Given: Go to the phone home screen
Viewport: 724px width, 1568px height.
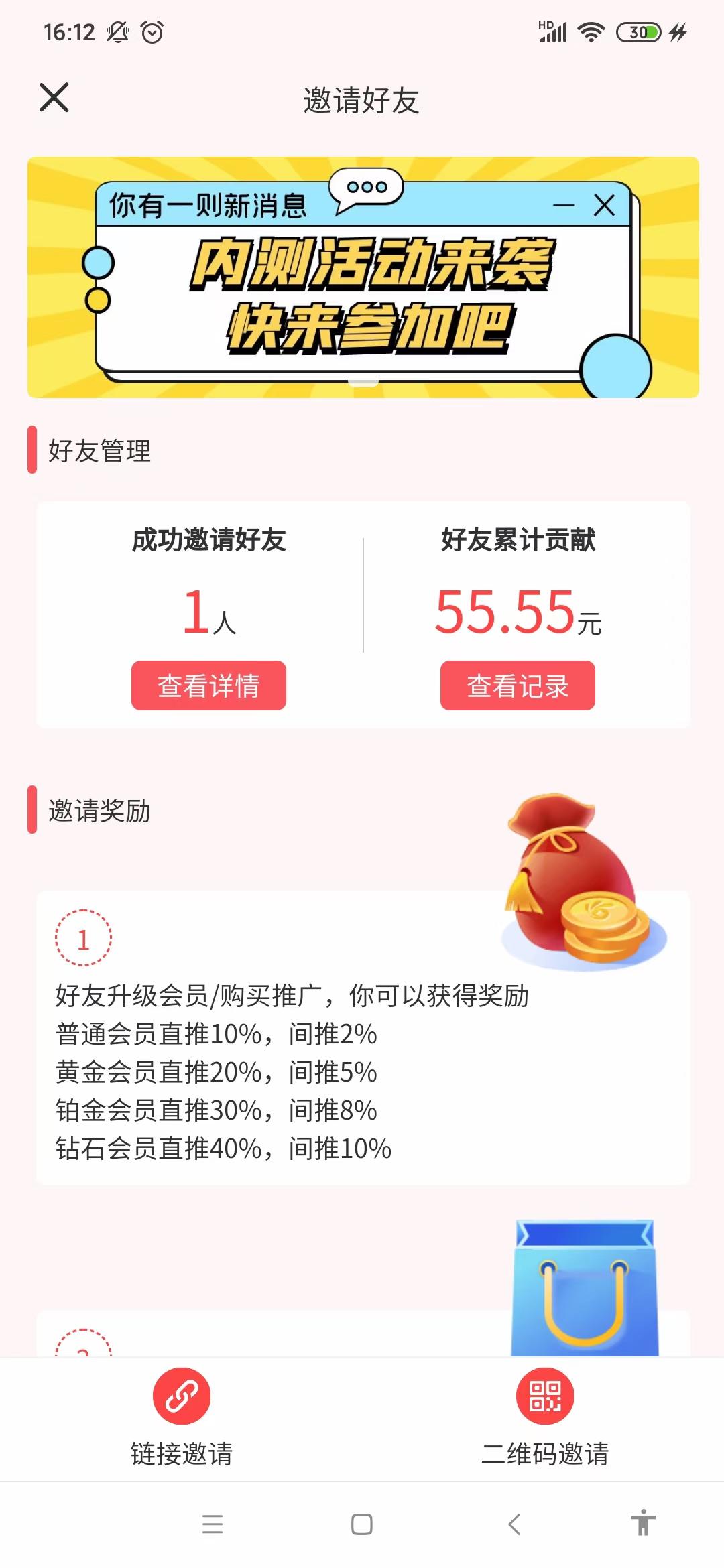Looking at the screenshot, I should [x=362, y=1524].
